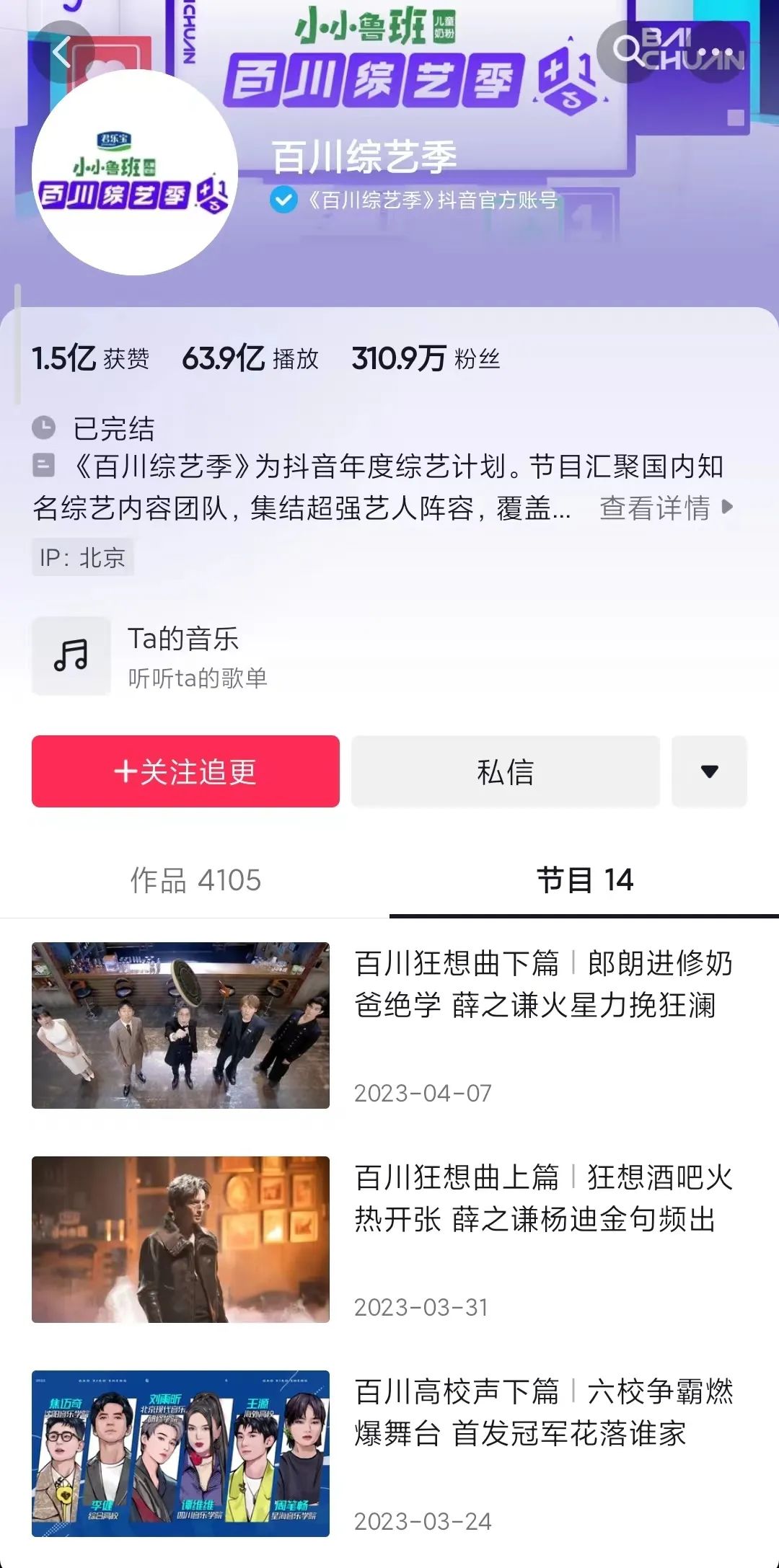
Task: Open the search icon in the header
Action: [x=626, y=50]
